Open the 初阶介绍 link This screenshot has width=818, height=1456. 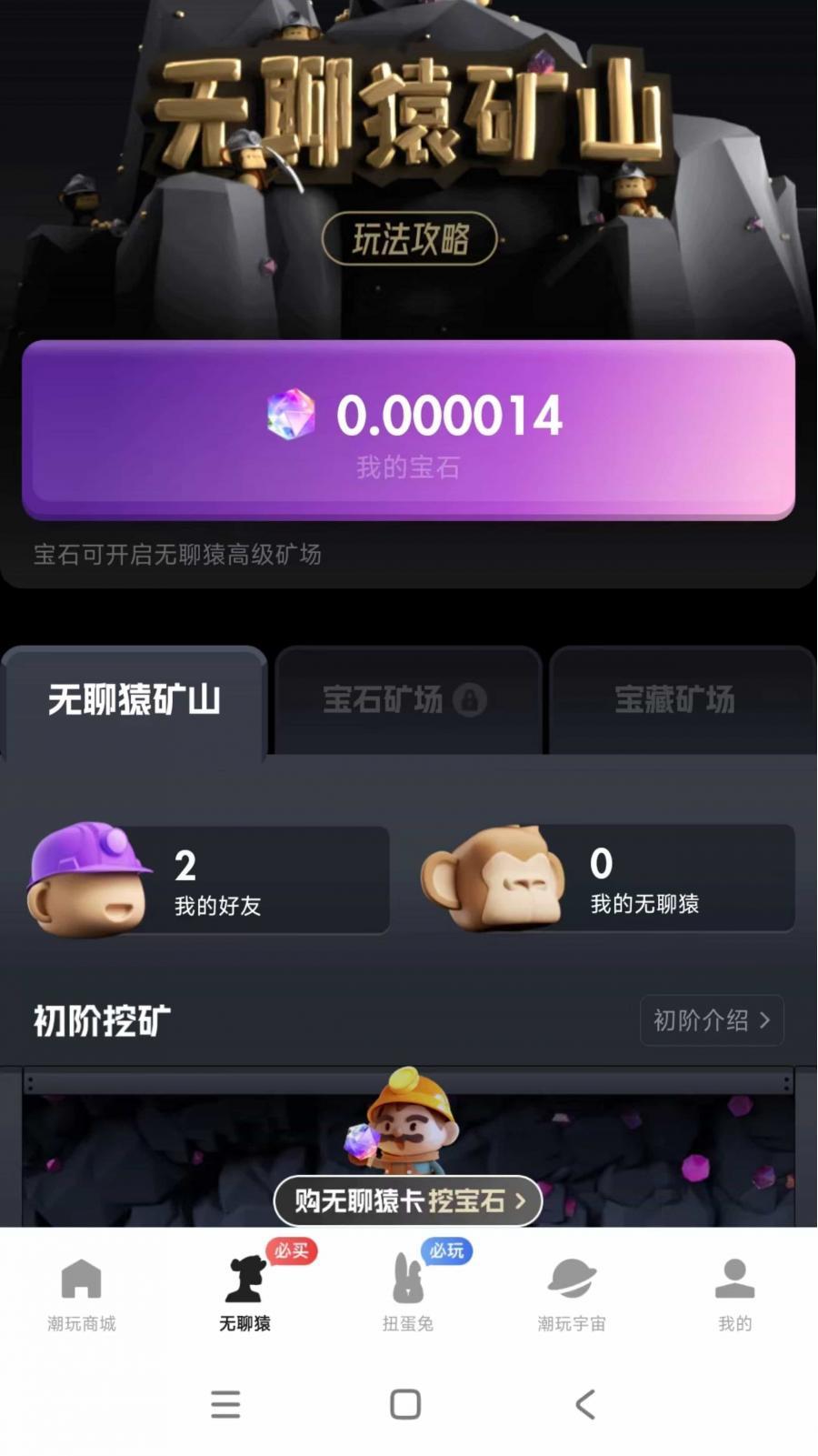coord(712,1020)
